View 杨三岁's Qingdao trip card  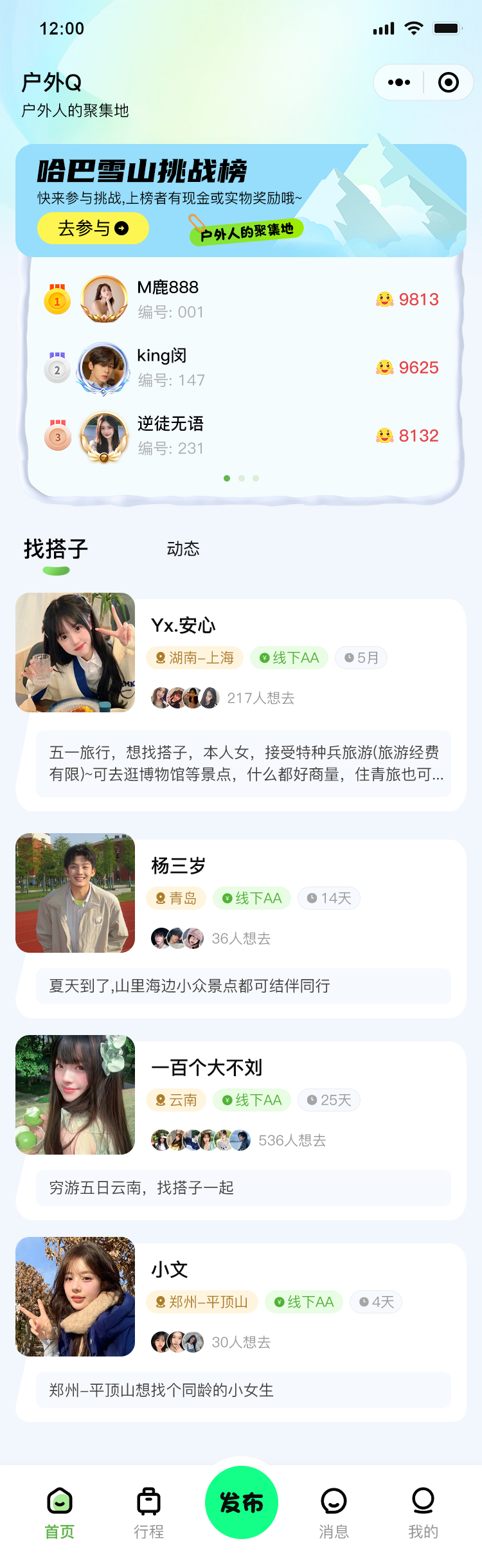[241, 926]
